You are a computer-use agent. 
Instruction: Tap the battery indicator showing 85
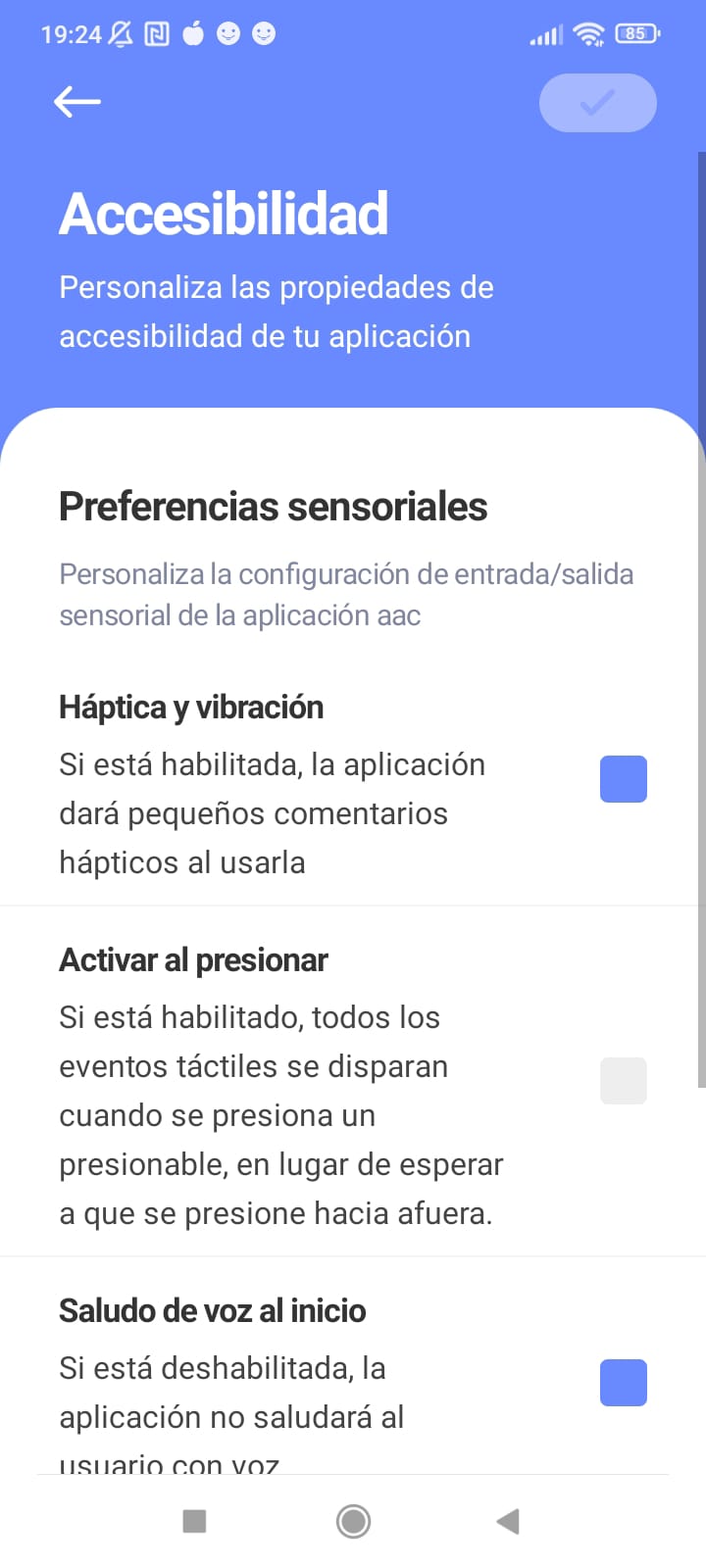tap(635, 33)
